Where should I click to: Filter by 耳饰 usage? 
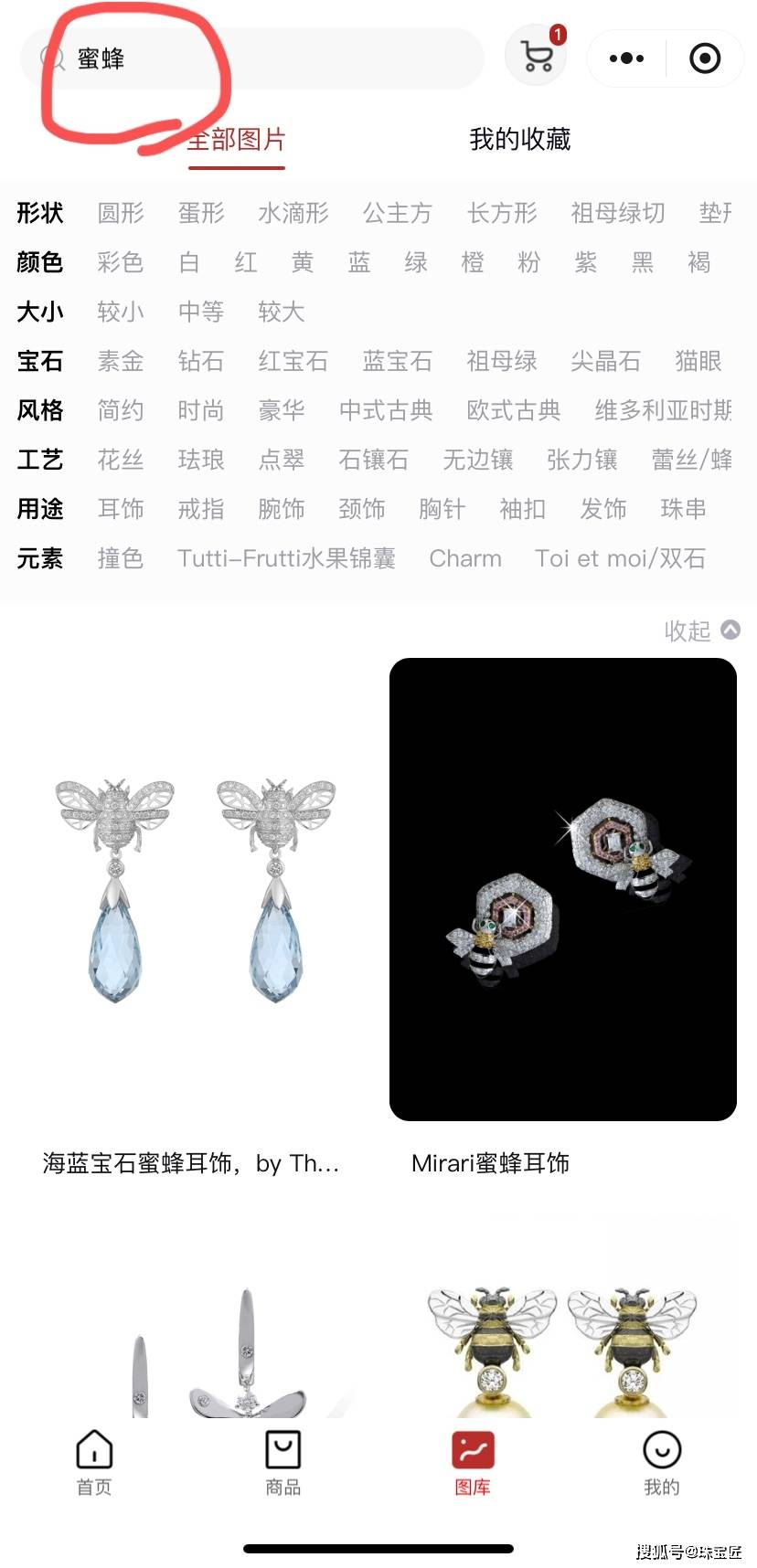point(121,509)
